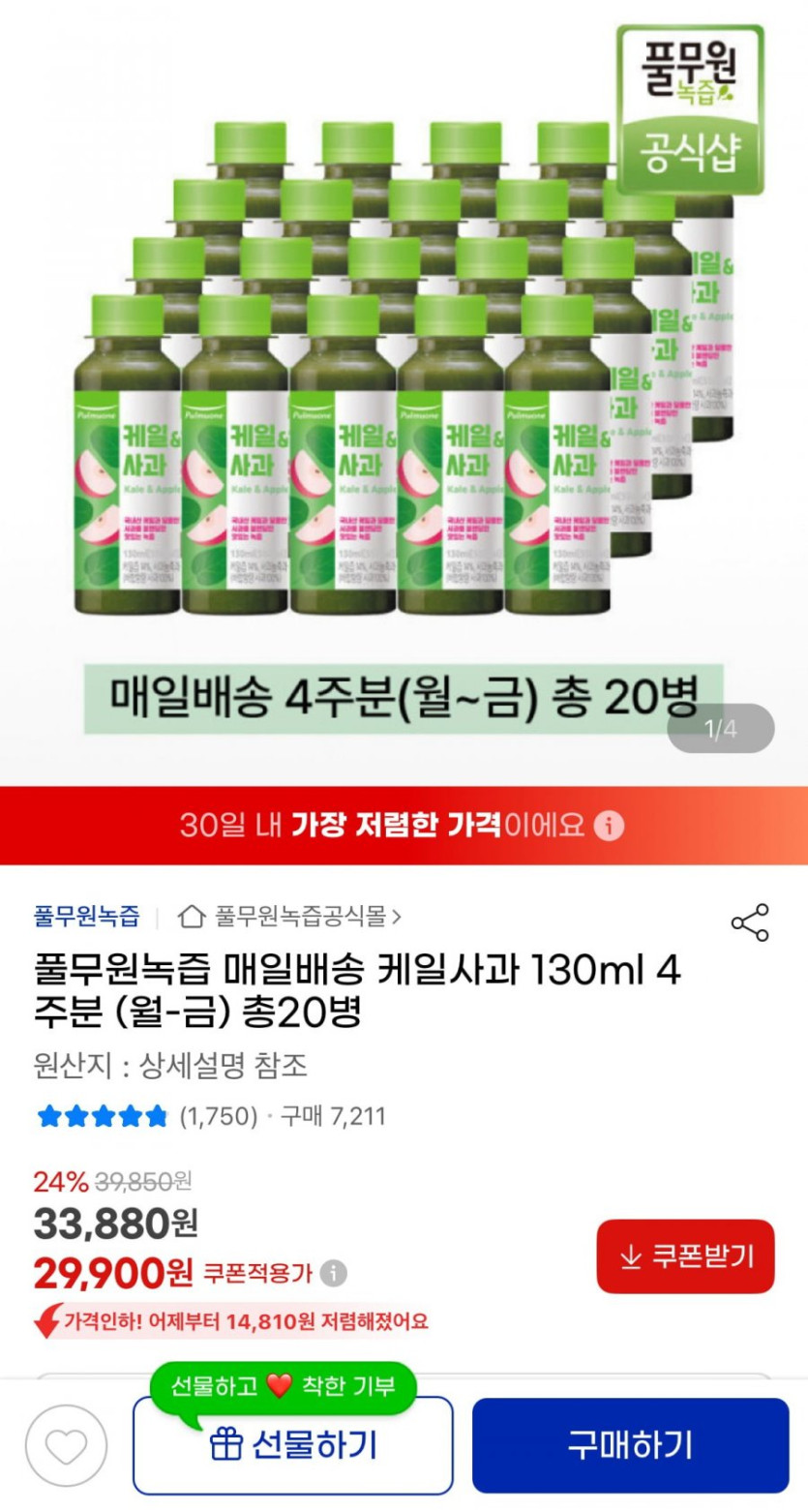Share this product
The height and width of the screenshot is (1512, 808).
click(750, 922)
